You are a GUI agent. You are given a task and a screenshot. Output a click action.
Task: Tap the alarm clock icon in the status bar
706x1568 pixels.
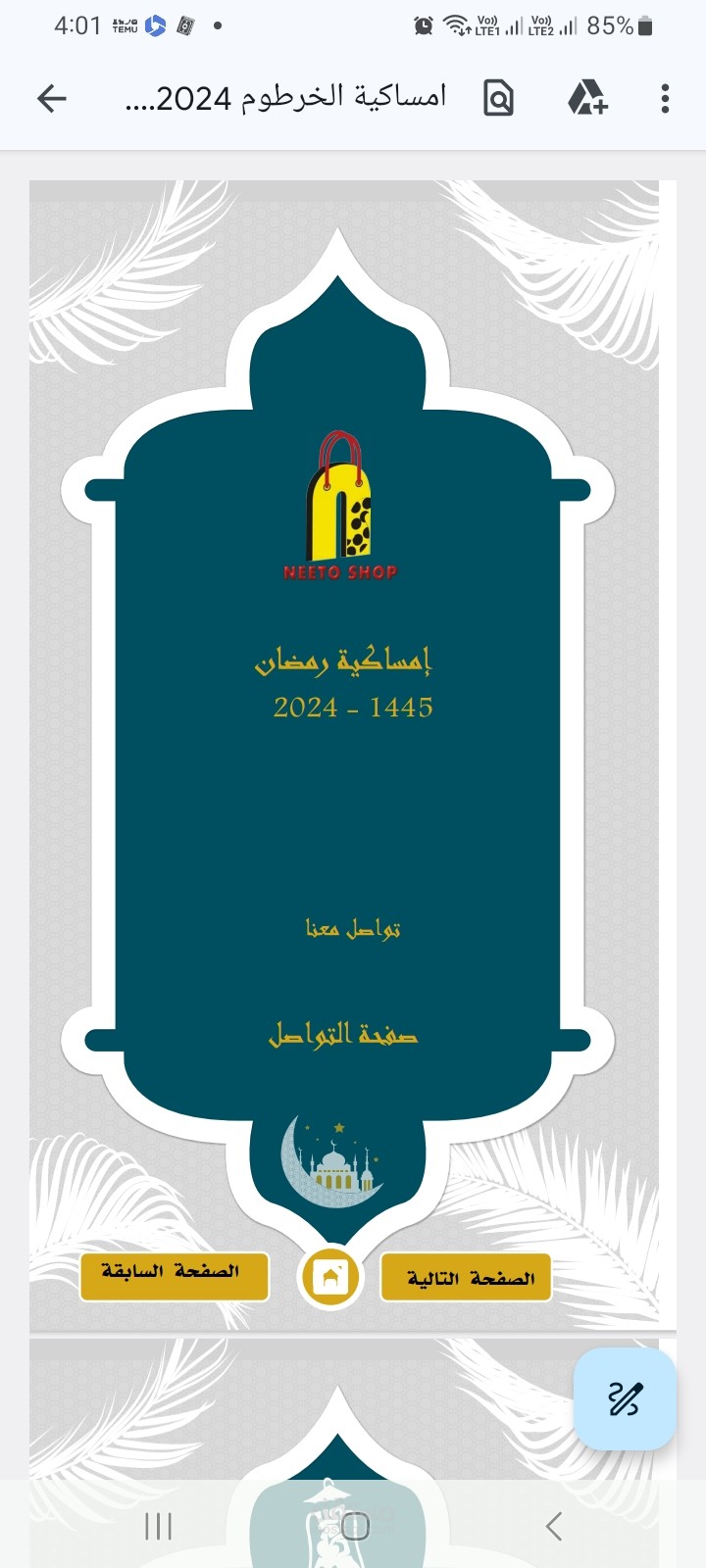(x=422, y=24)
